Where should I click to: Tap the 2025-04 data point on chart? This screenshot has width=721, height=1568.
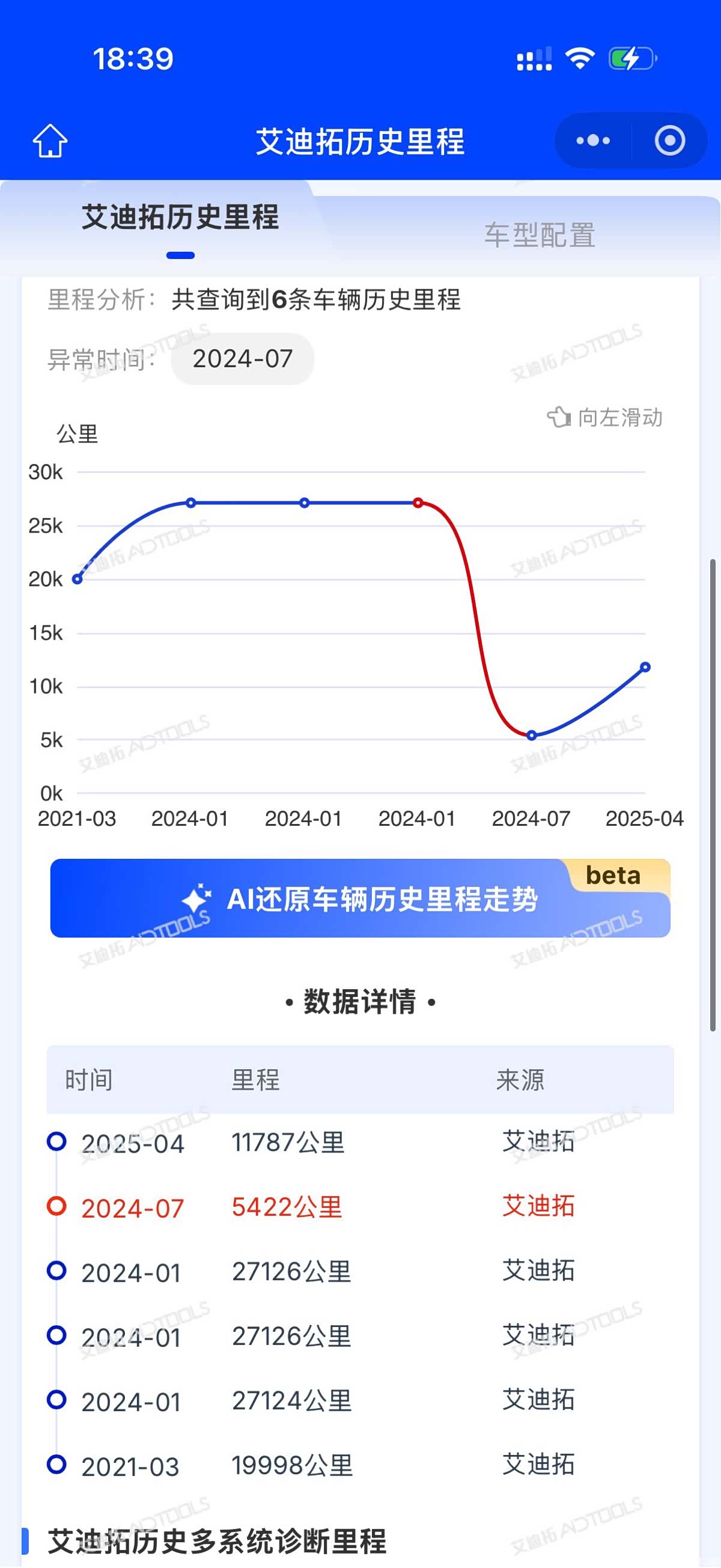pyautogui.click(x=645, y=667)
